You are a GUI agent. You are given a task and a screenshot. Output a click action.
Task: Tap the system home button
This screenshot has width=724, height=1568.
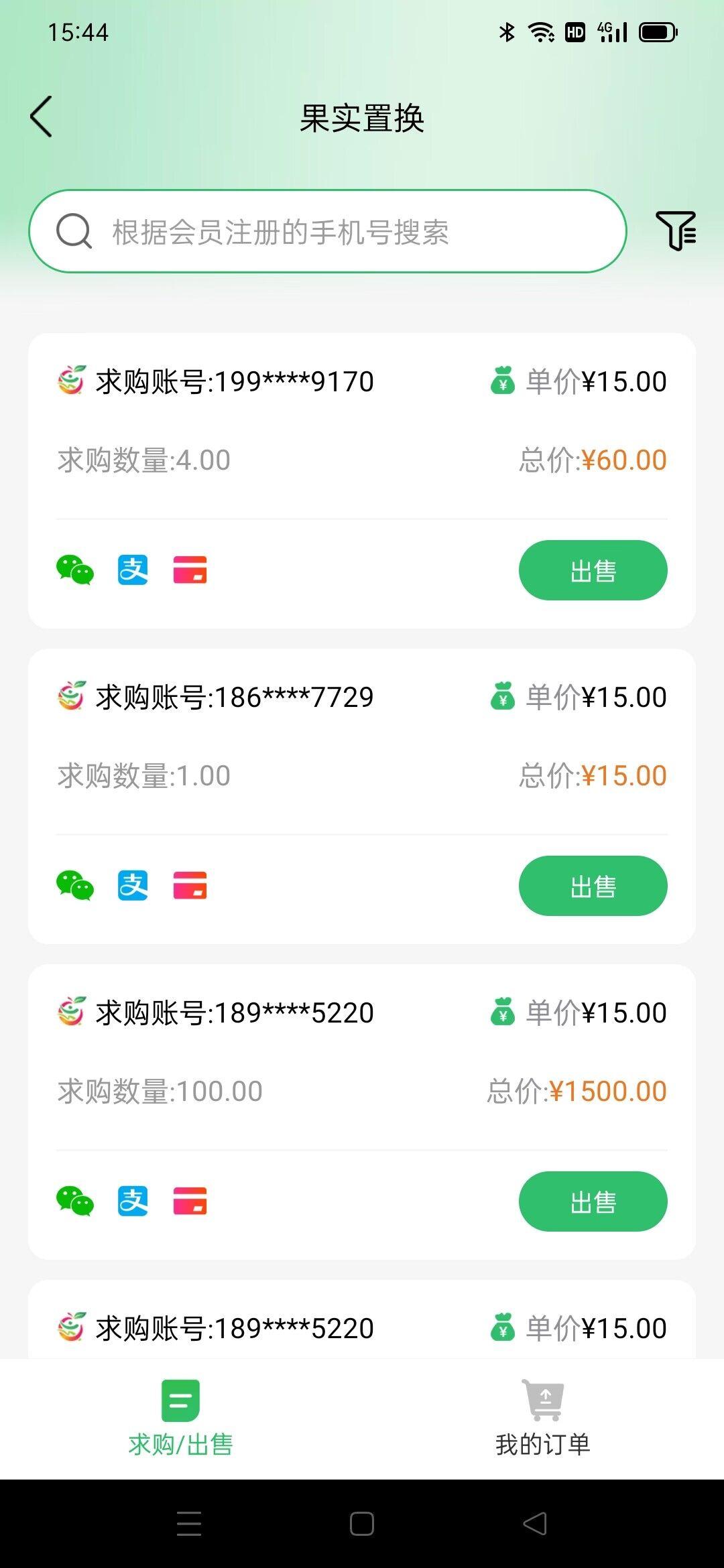(x=362, y=1524)
